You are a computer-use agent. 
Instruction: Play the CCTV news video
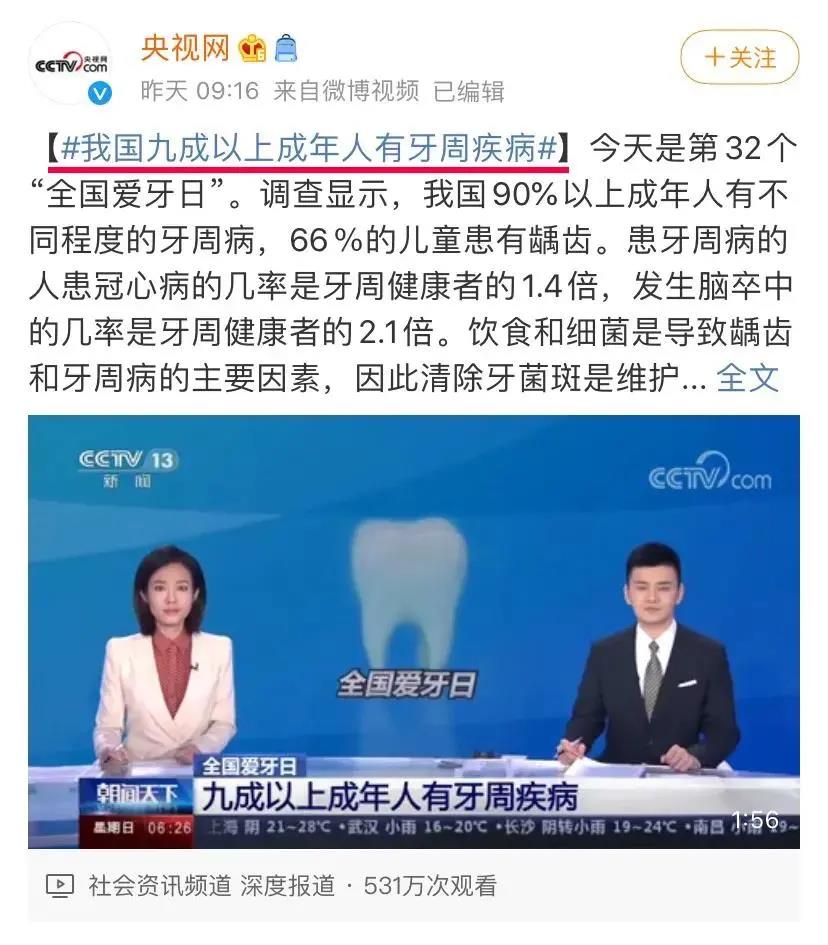coord(413,632)
